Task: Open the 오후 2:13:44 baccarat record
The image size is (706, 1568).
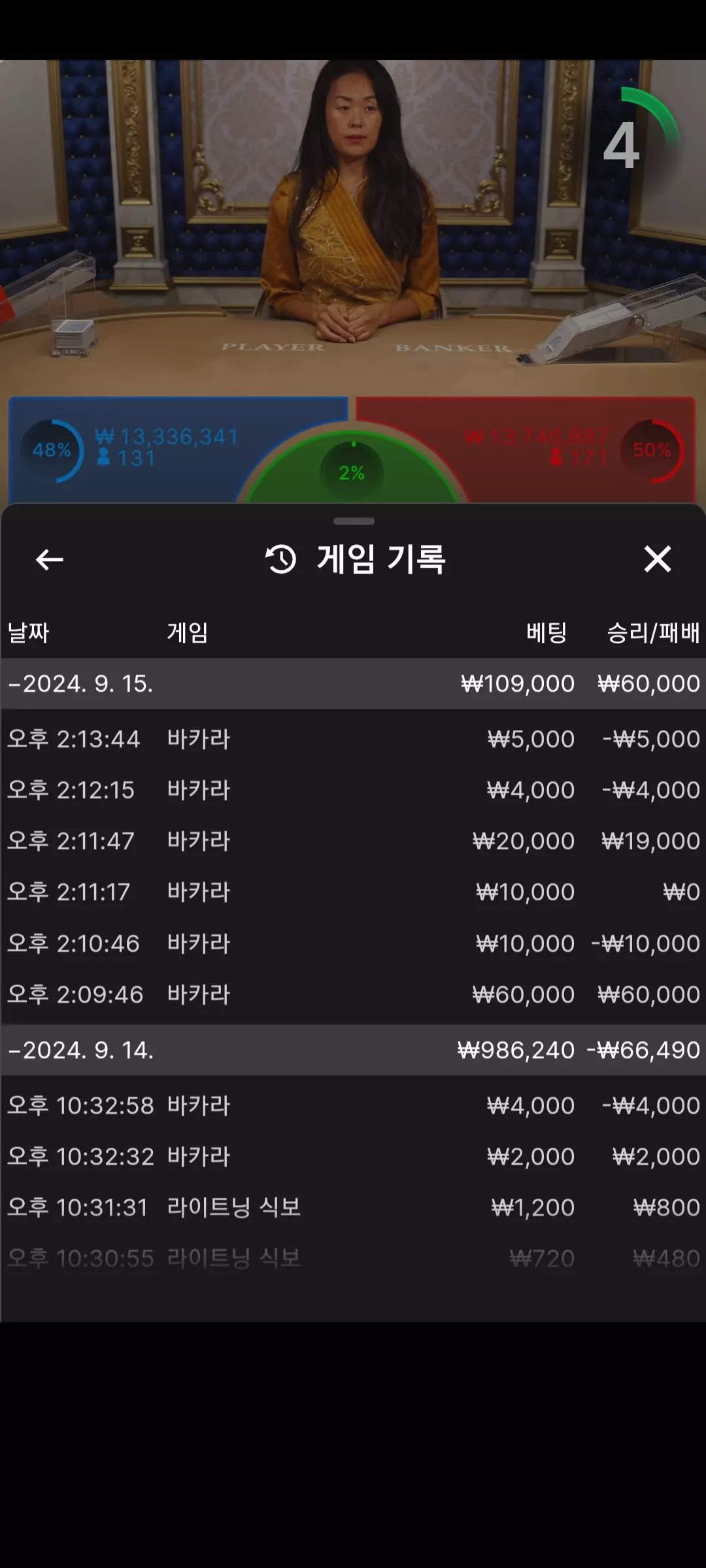Action: tap(353, 739)
